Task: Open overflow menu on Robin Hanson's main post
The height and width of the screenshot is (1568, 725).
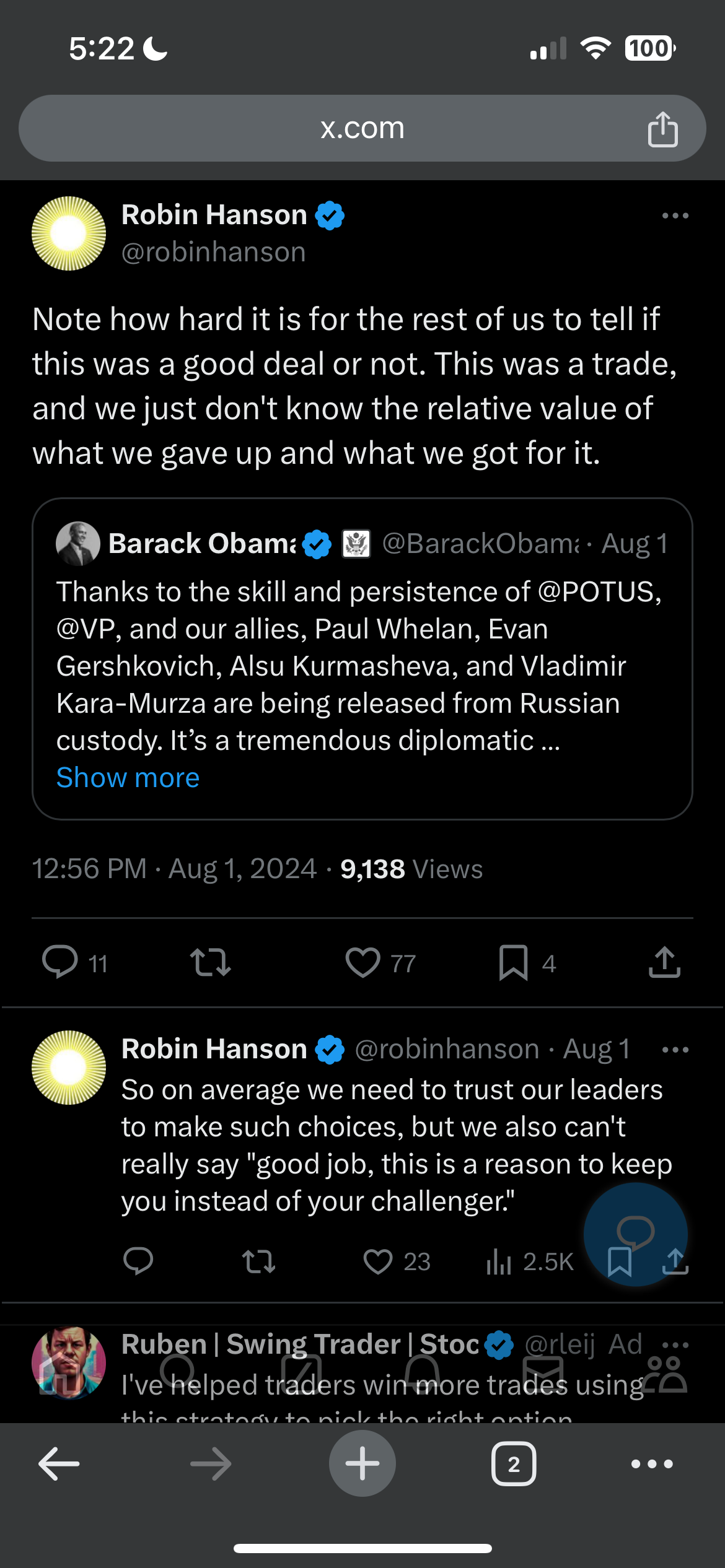Action: pyautogui.click(x=675, y=216)
